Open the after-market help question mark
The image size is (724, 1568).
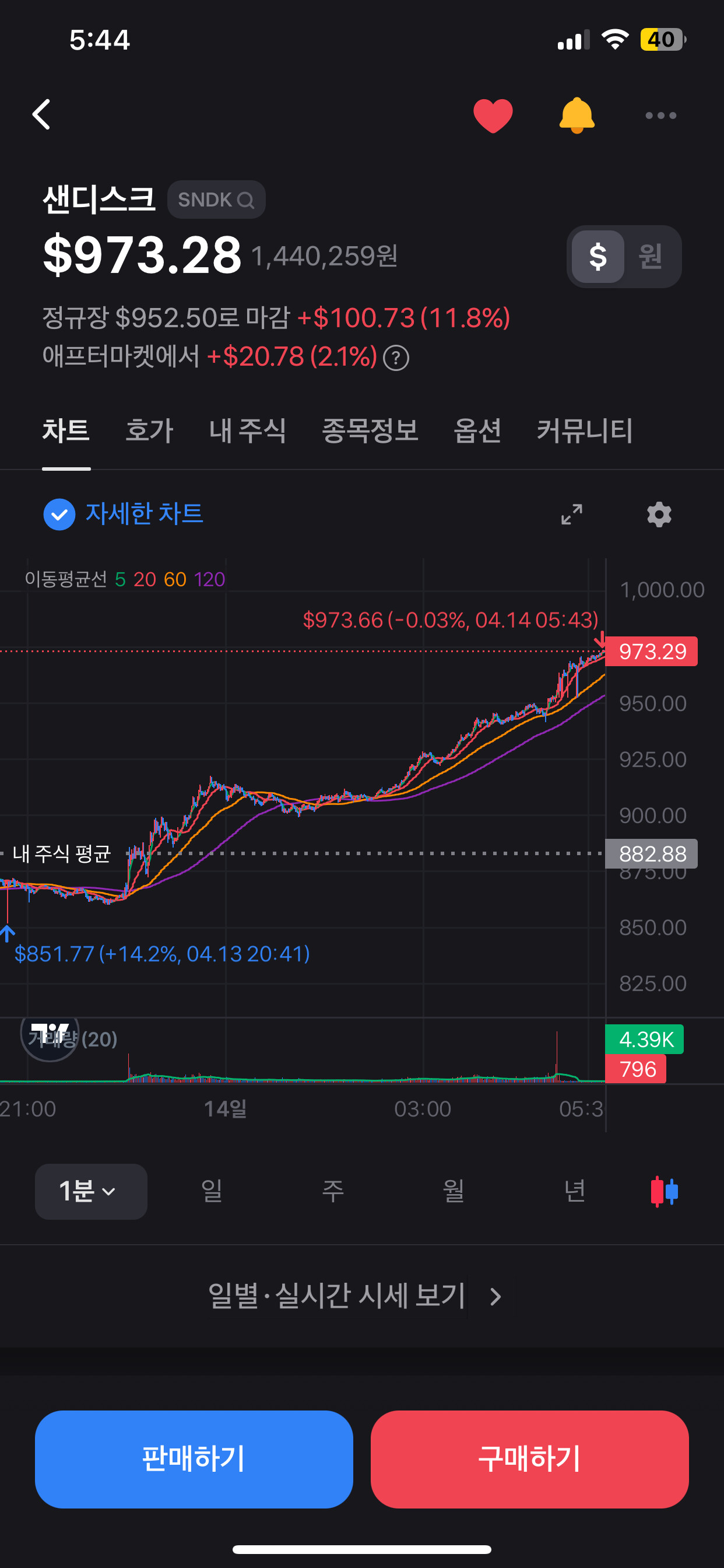tap(396, 358)
